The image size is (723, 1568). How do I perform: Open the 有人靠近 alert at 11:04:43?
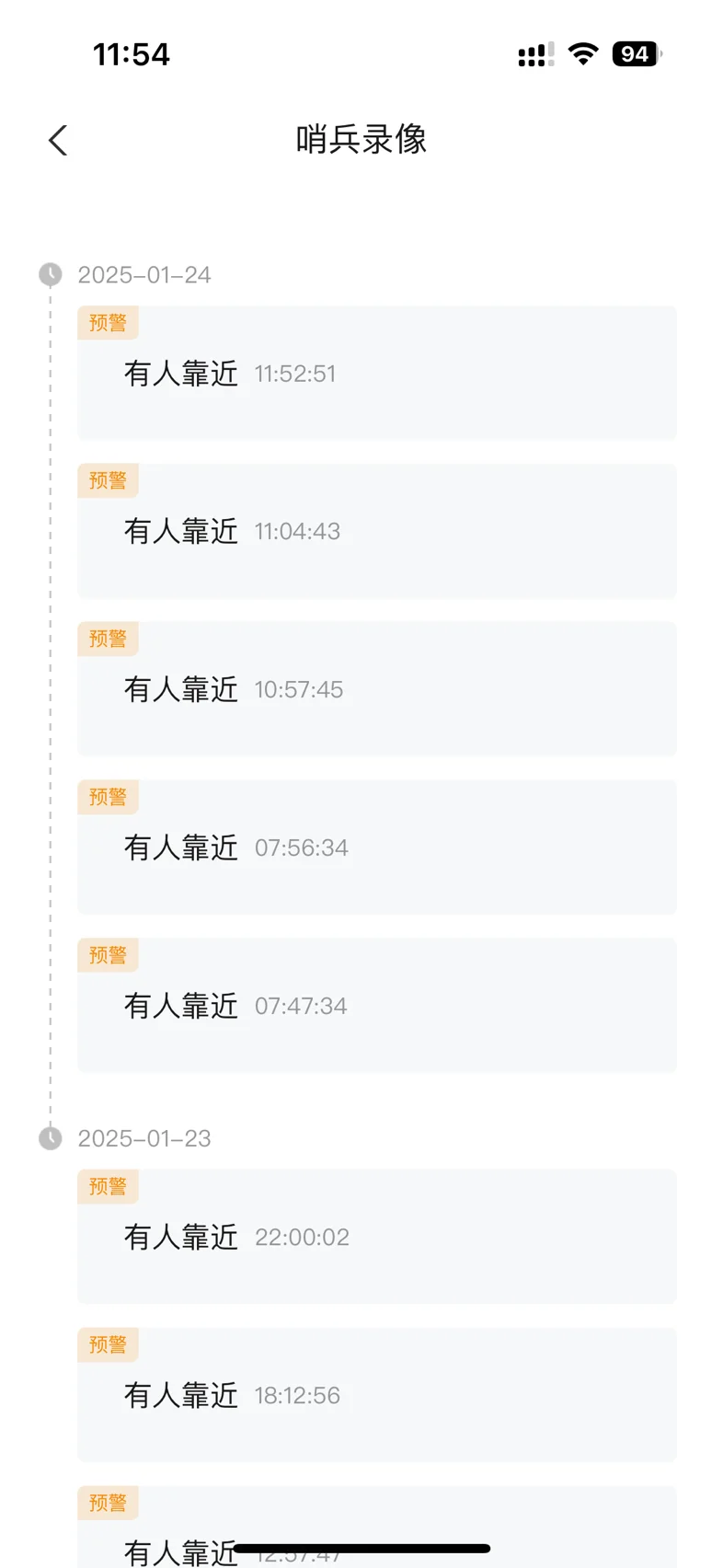coord(377,531)
